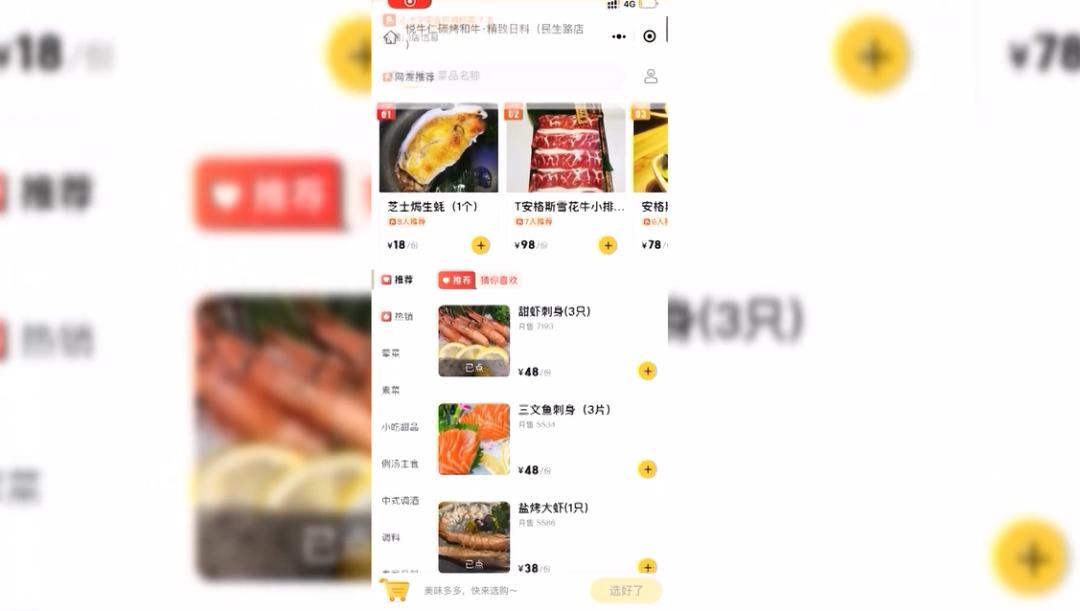Open the mini program overflow menu

(619, 36)
